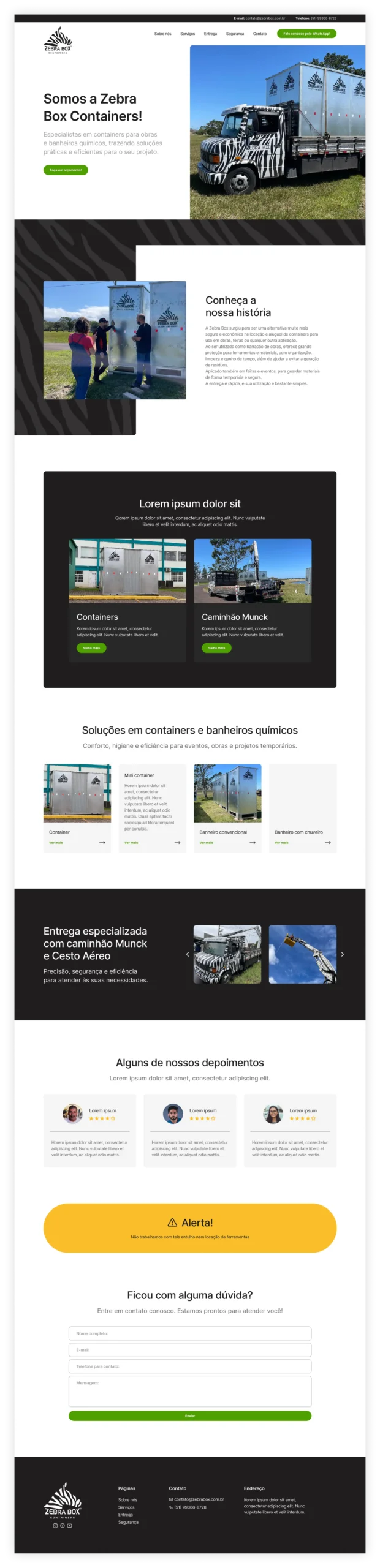Request a quote with Faça um orçamento
The image size is (380, 1568).
[66, 170]
